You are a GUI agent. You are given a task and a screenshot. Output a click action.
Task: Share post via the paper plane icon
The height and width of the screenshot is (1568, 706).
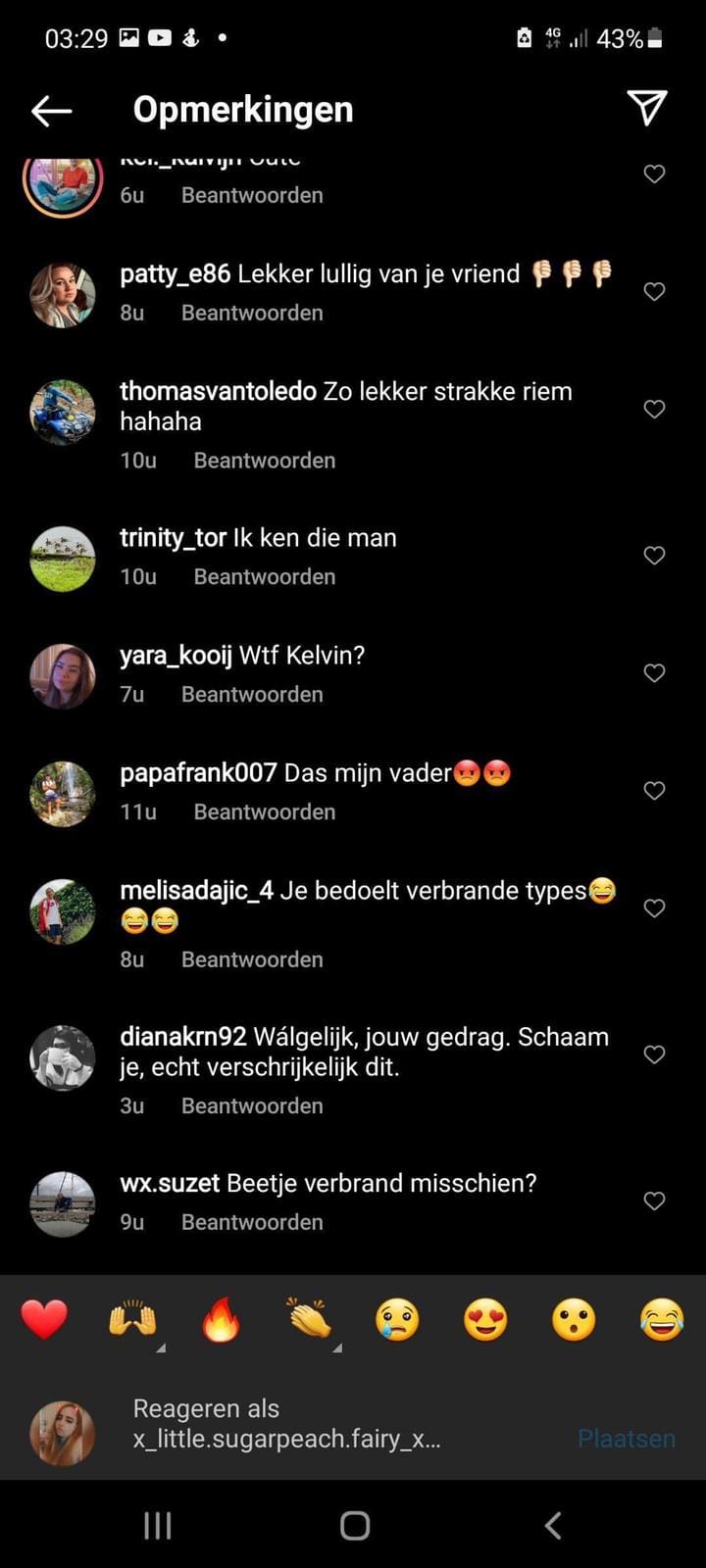[x=647, y=108]
